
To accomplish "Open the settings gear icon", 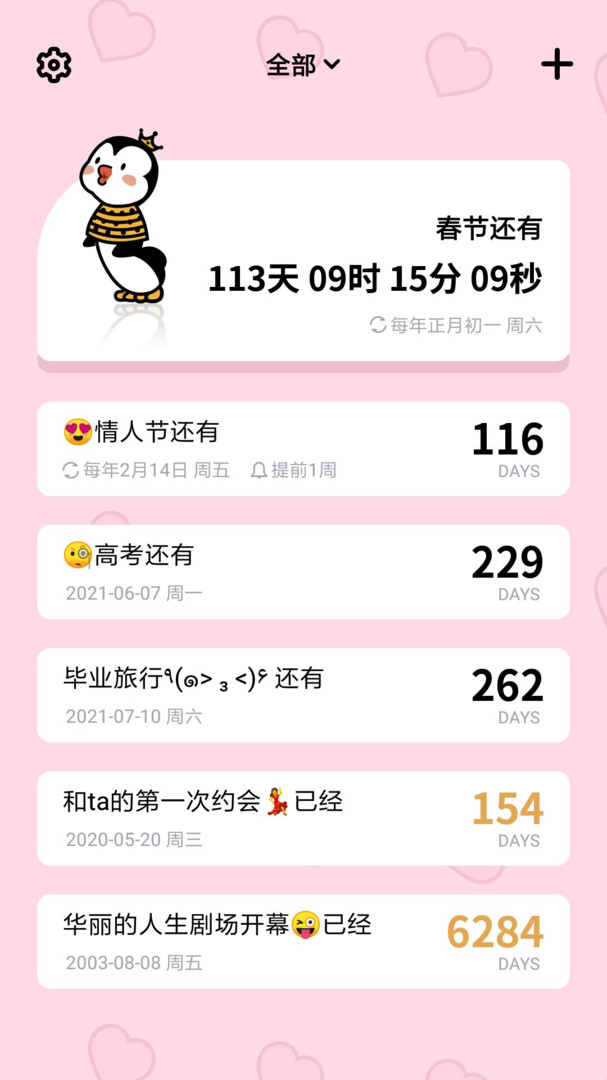I will 54,65.
